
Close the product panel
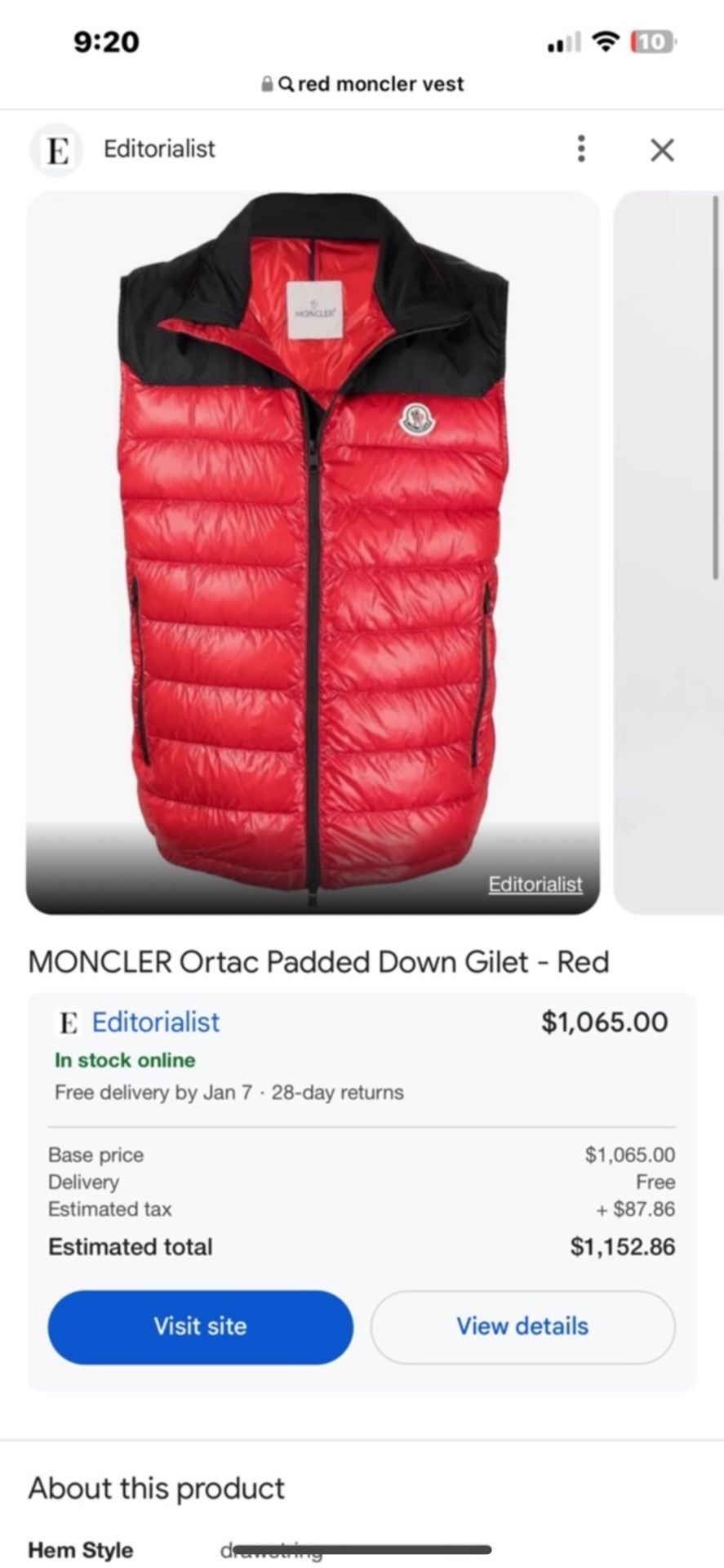(x=662, y=149)
